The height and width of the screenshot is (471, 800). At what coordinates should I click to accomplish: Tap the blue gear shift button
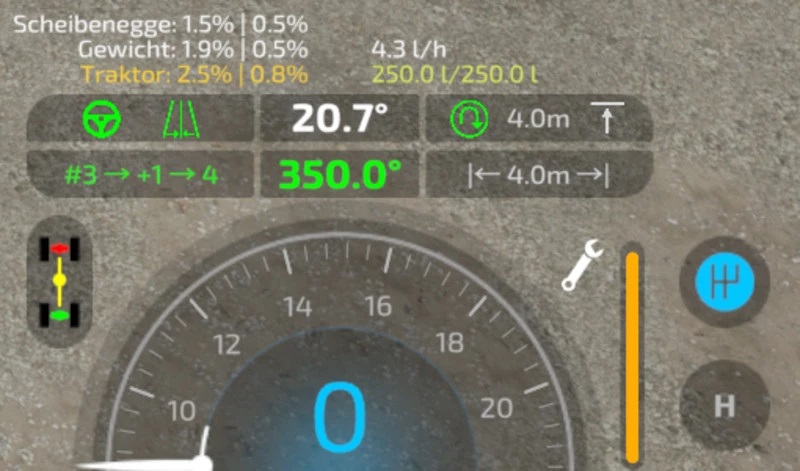(725, 282)
